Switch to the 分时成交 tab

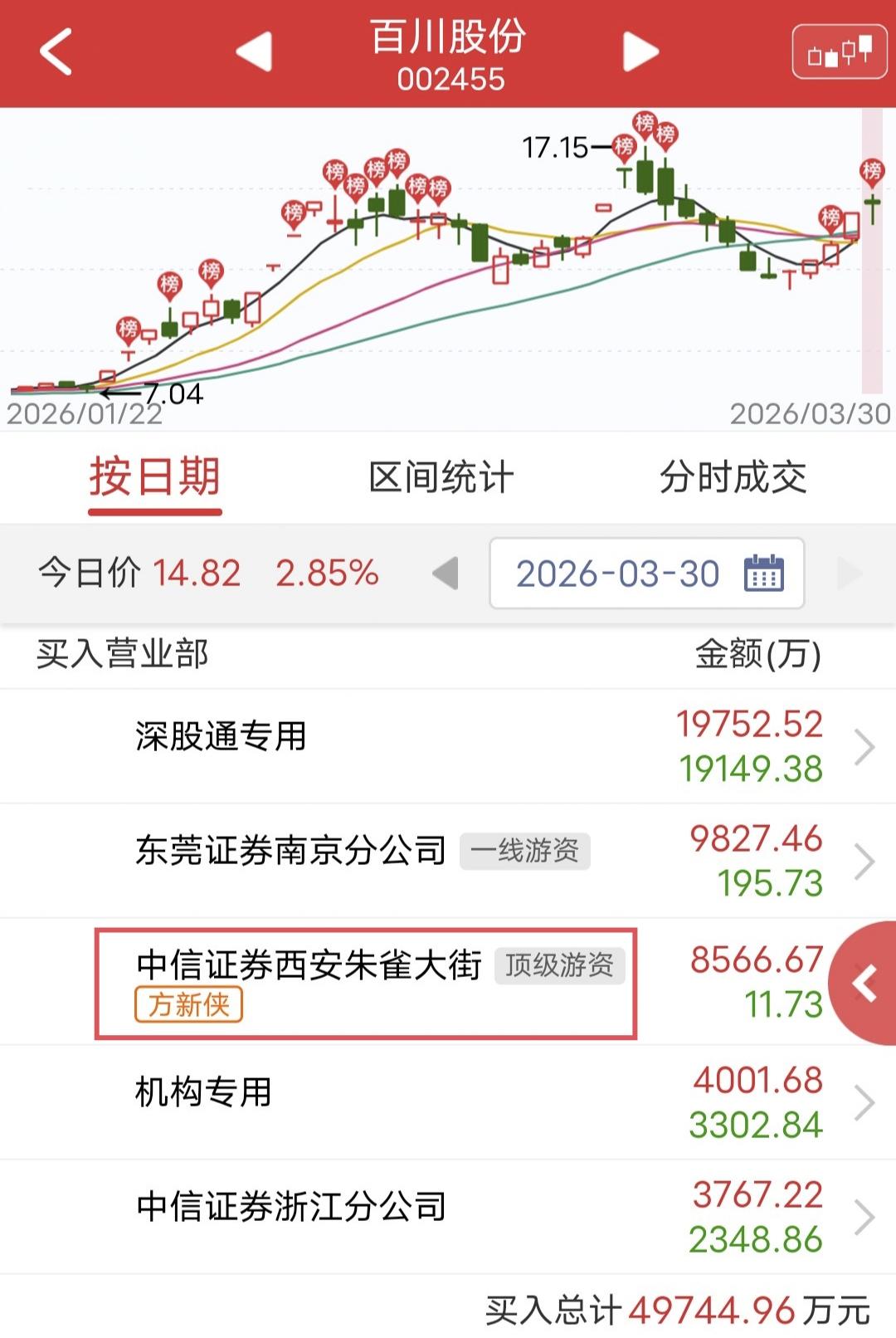(x=730, y=476)
